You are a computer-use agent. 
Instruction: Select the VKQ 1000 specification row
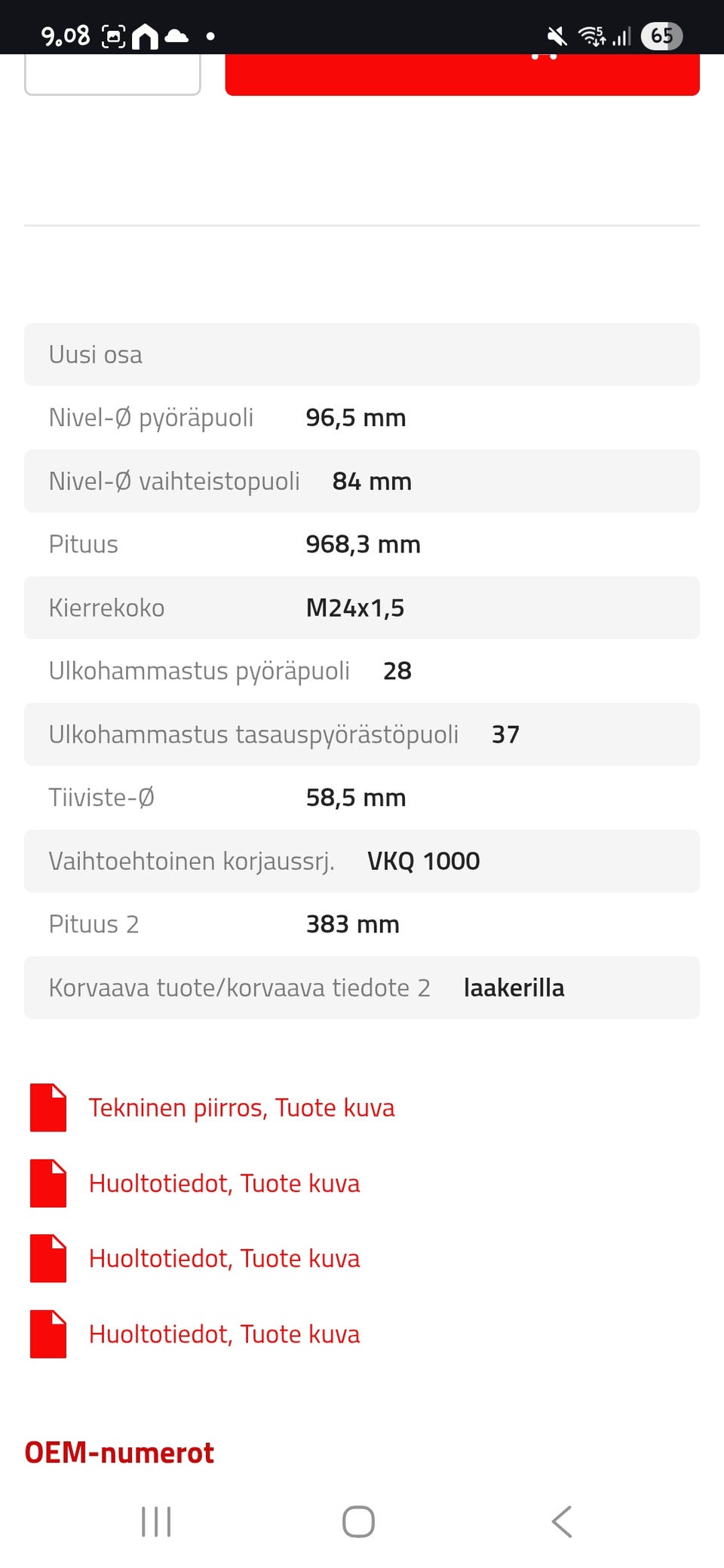pos(362,861)
